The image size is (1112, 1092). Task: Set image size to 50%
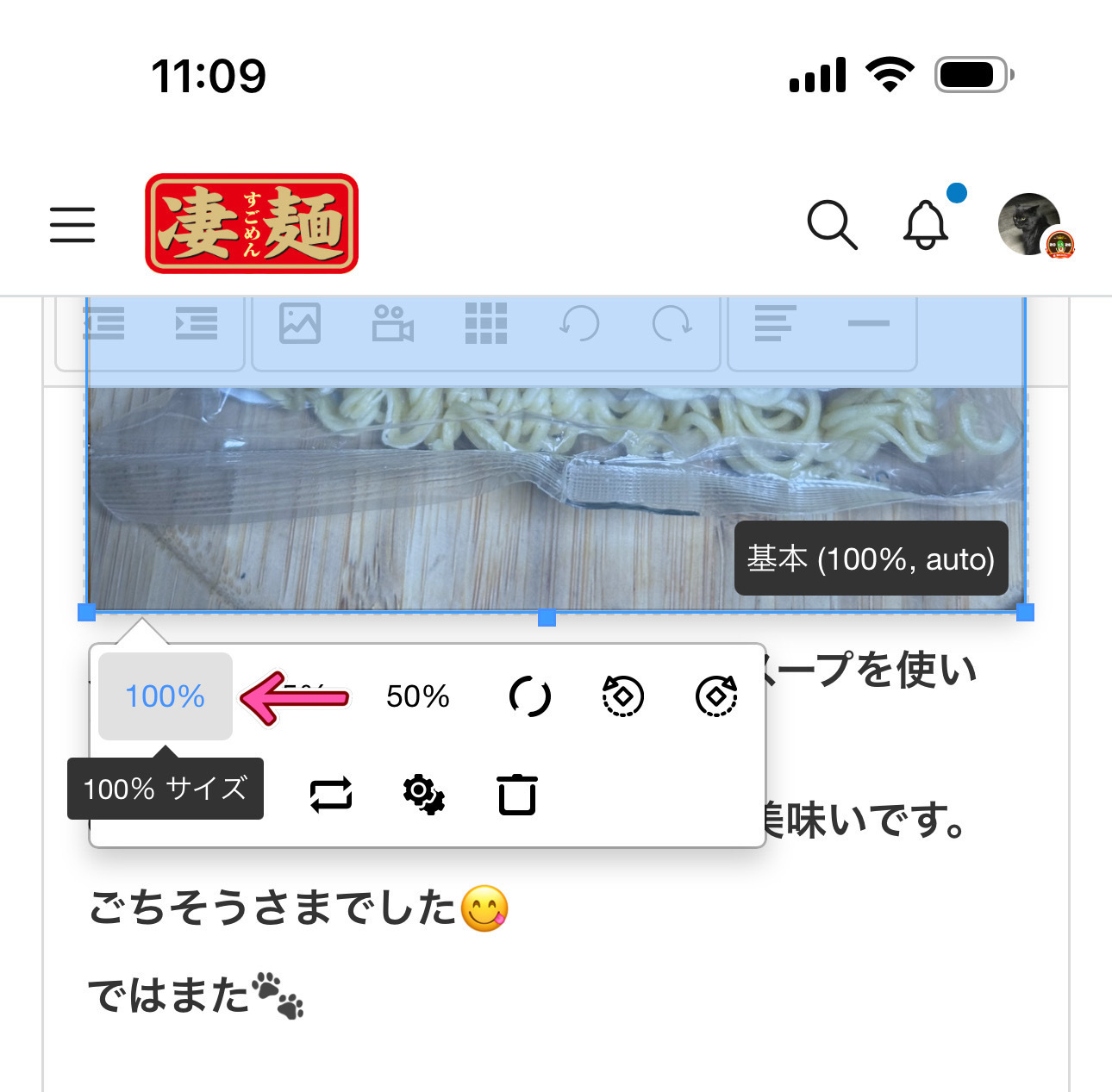[x=417, y=696]
